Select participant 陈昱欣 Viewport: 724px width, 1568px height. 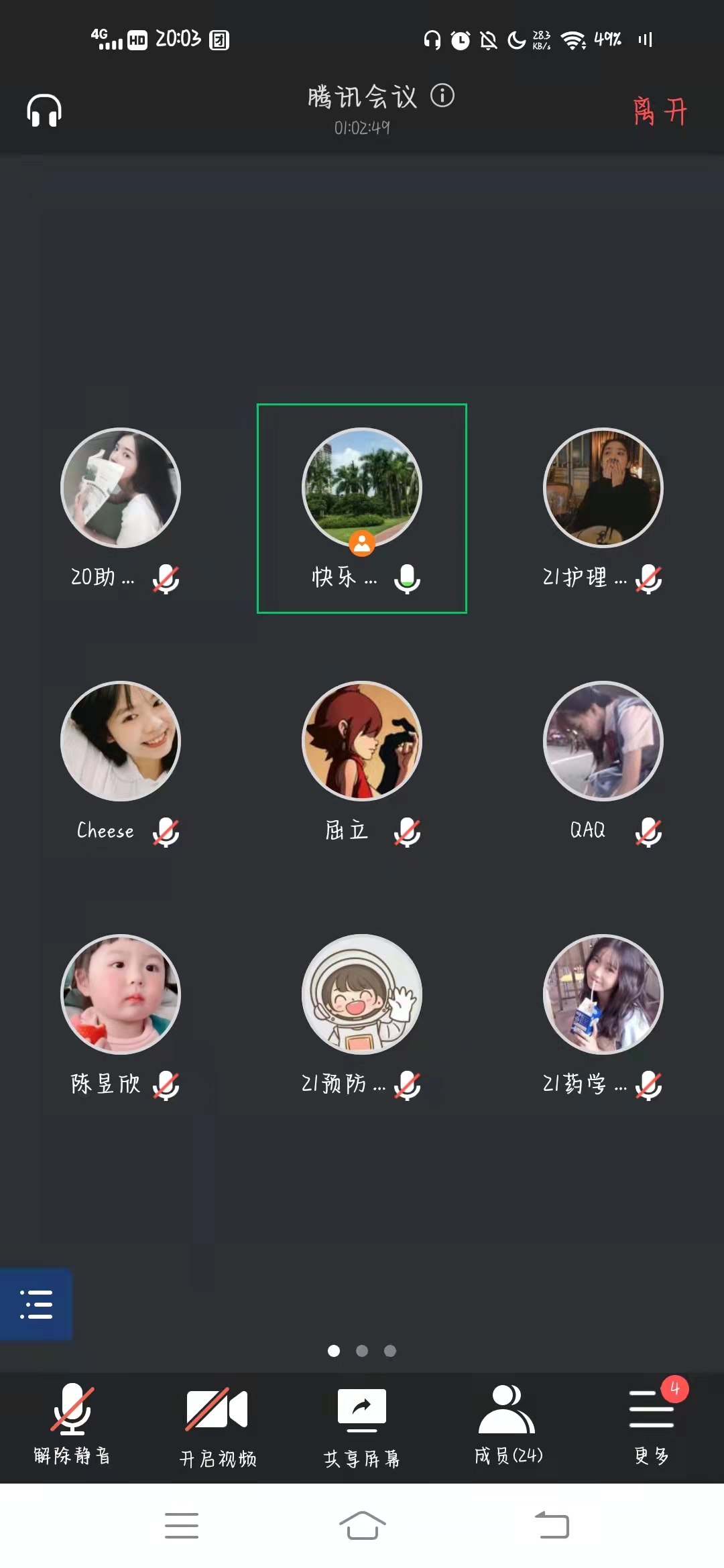121,994
